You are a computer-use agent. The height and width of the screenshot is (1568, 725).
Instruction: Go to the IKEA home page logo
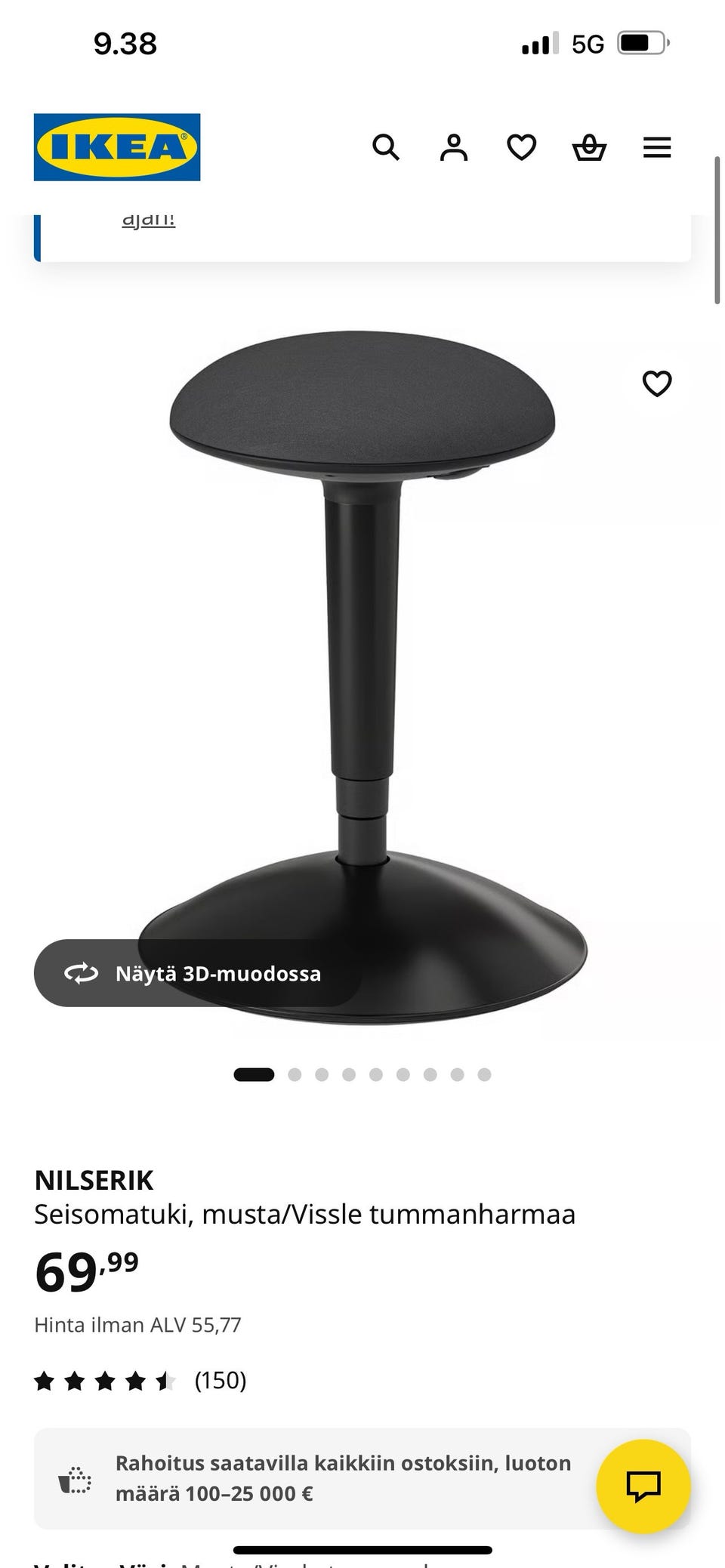[x=117, y=147]
